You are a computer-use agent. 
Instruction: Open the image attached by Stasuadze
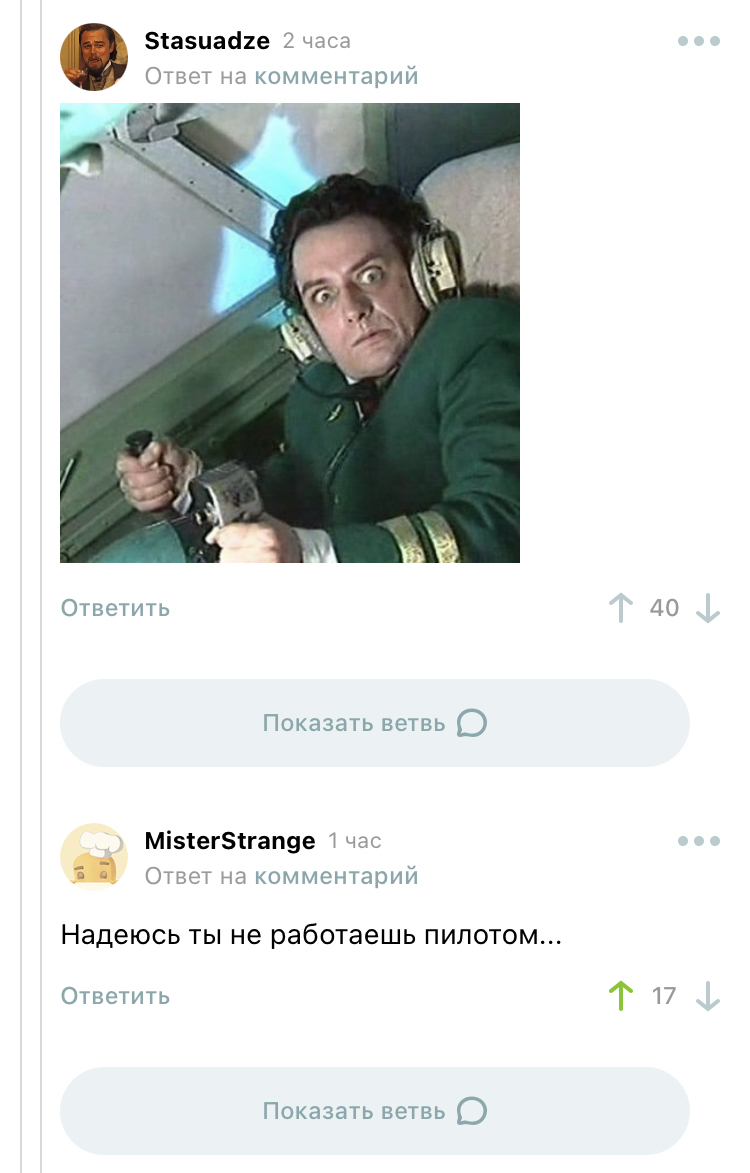[290, 333]
